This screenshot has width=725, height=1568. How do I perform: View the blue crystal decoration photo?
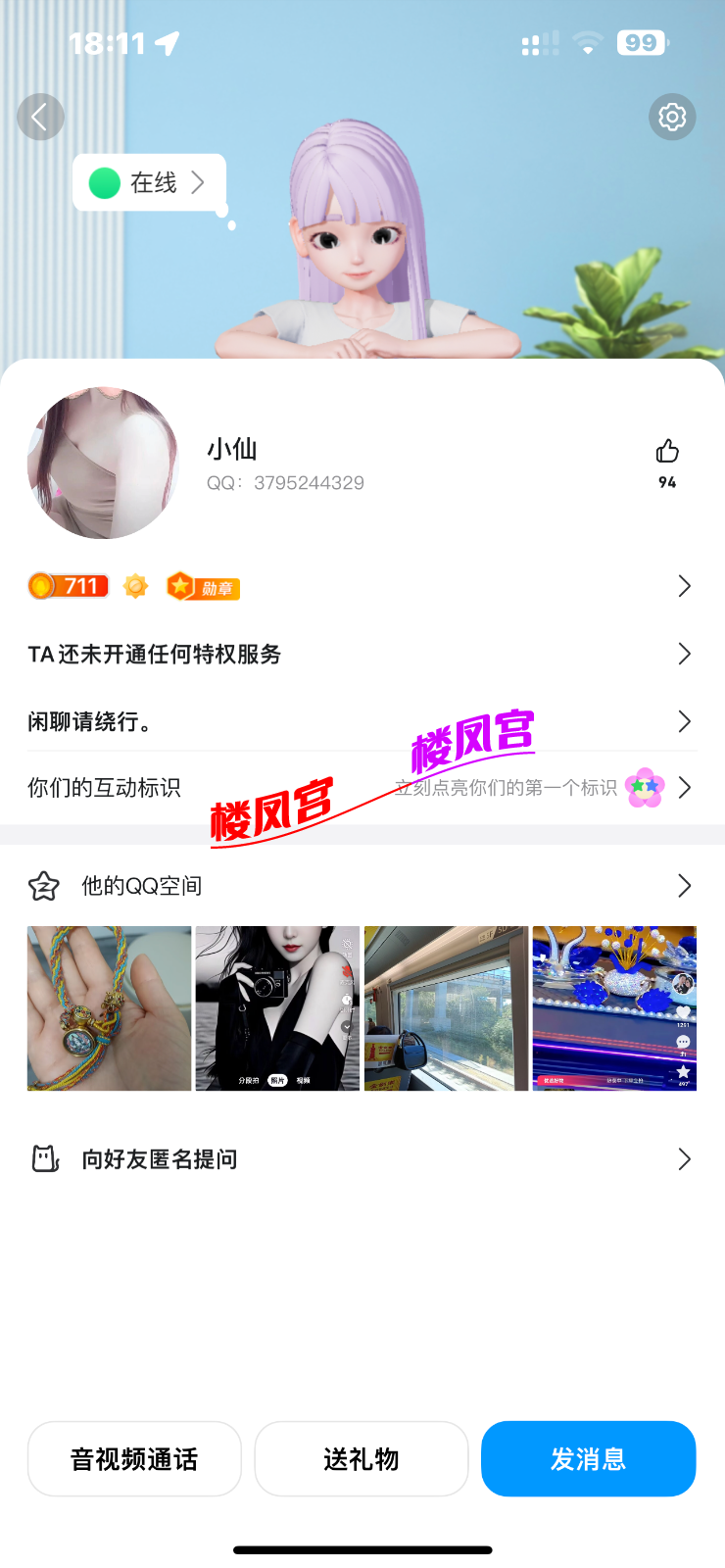pyautogui.click(x=614, y=1008)
